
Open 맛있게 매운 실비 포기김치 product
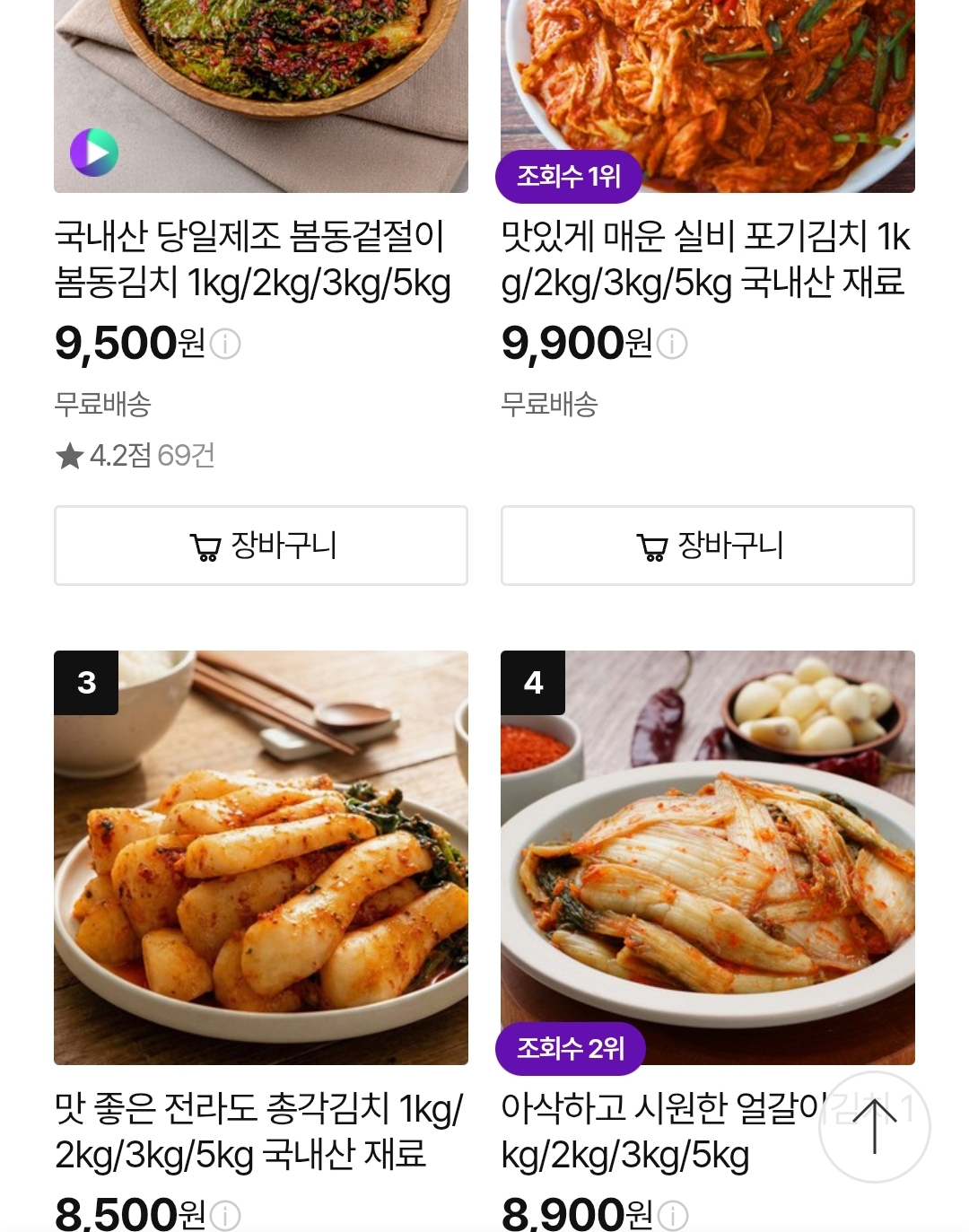[x=705, y=259]
